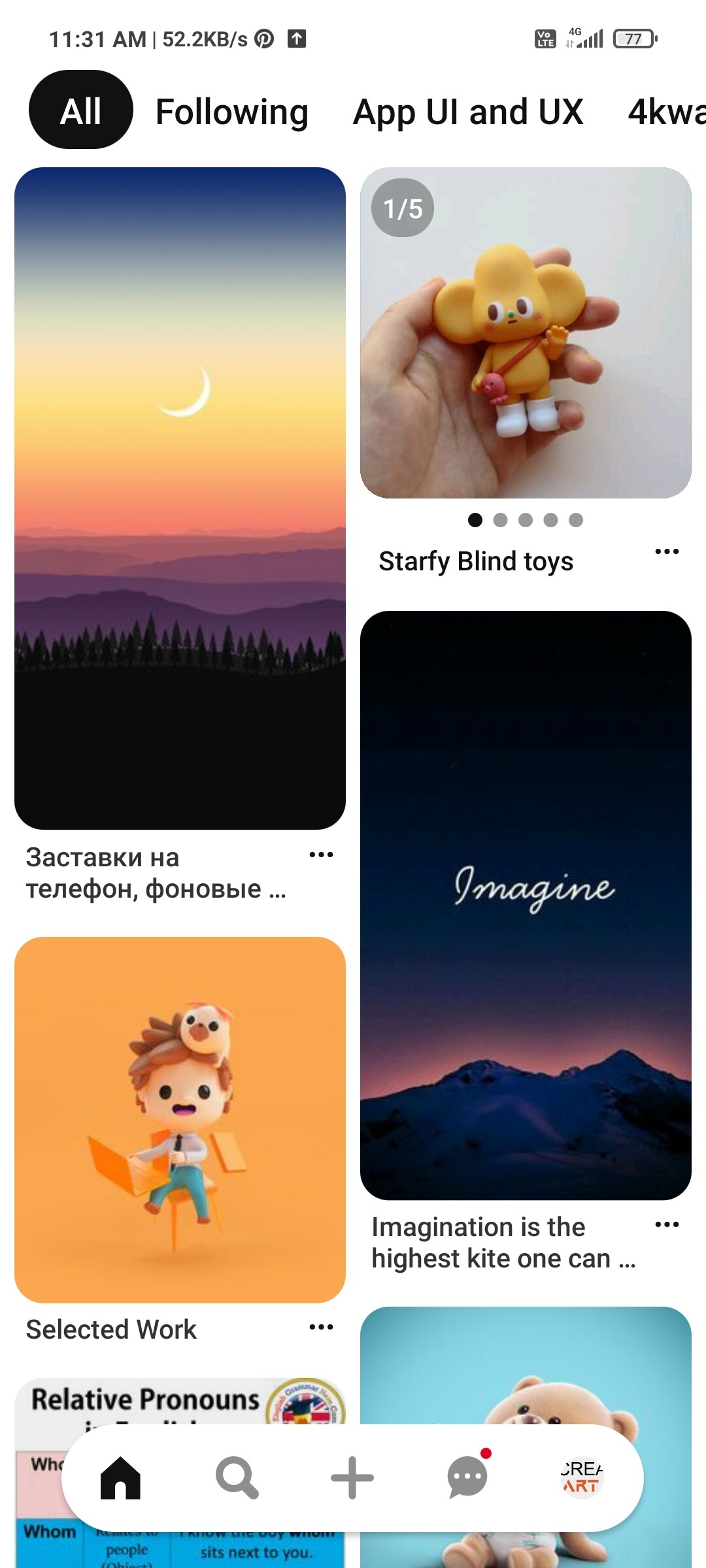Open the Starfy Blind toys pin
Viewport: 706px width, 1568px height.
coord(526,333)
